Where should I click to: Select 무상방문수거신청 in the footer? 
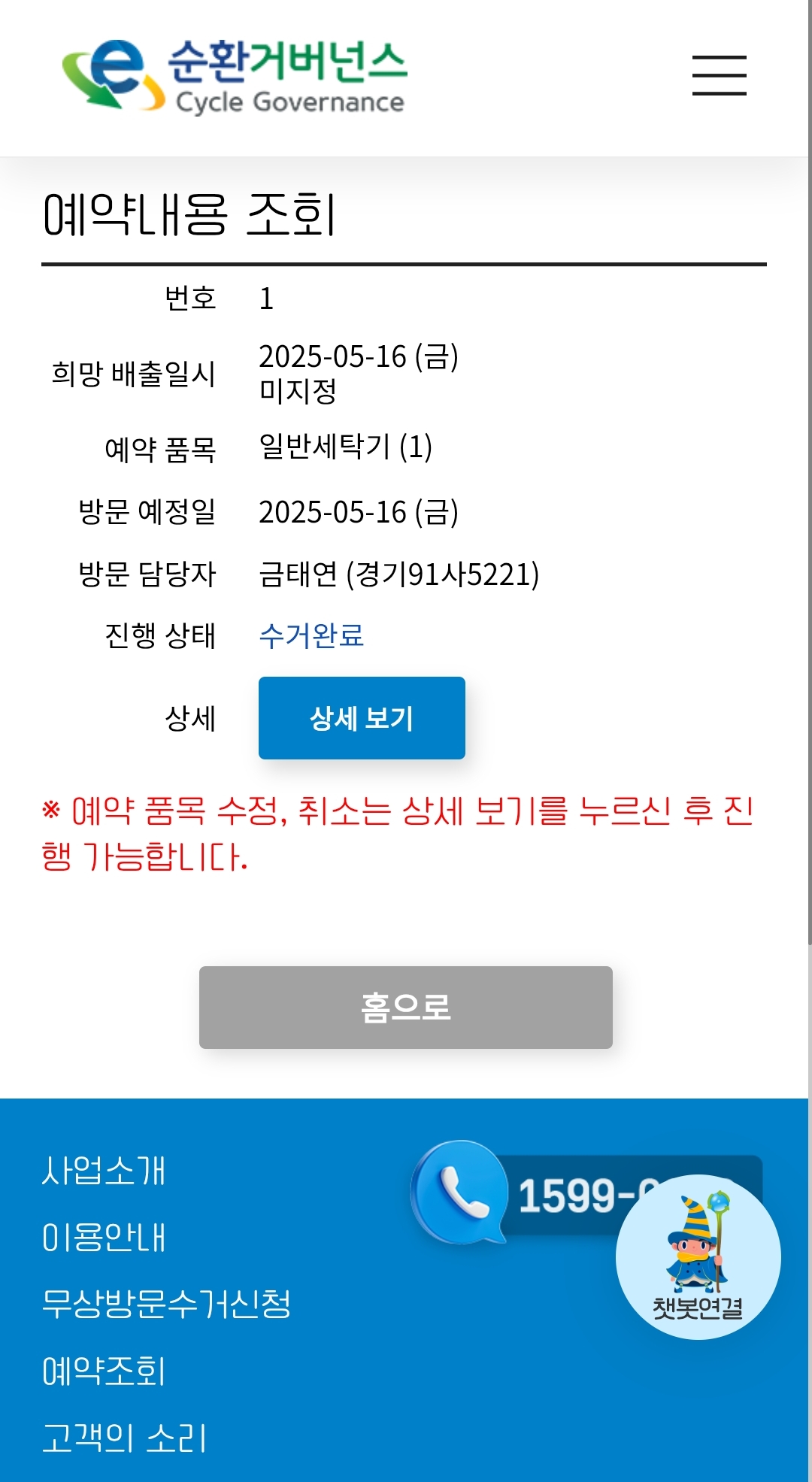tap(166, 1304)
